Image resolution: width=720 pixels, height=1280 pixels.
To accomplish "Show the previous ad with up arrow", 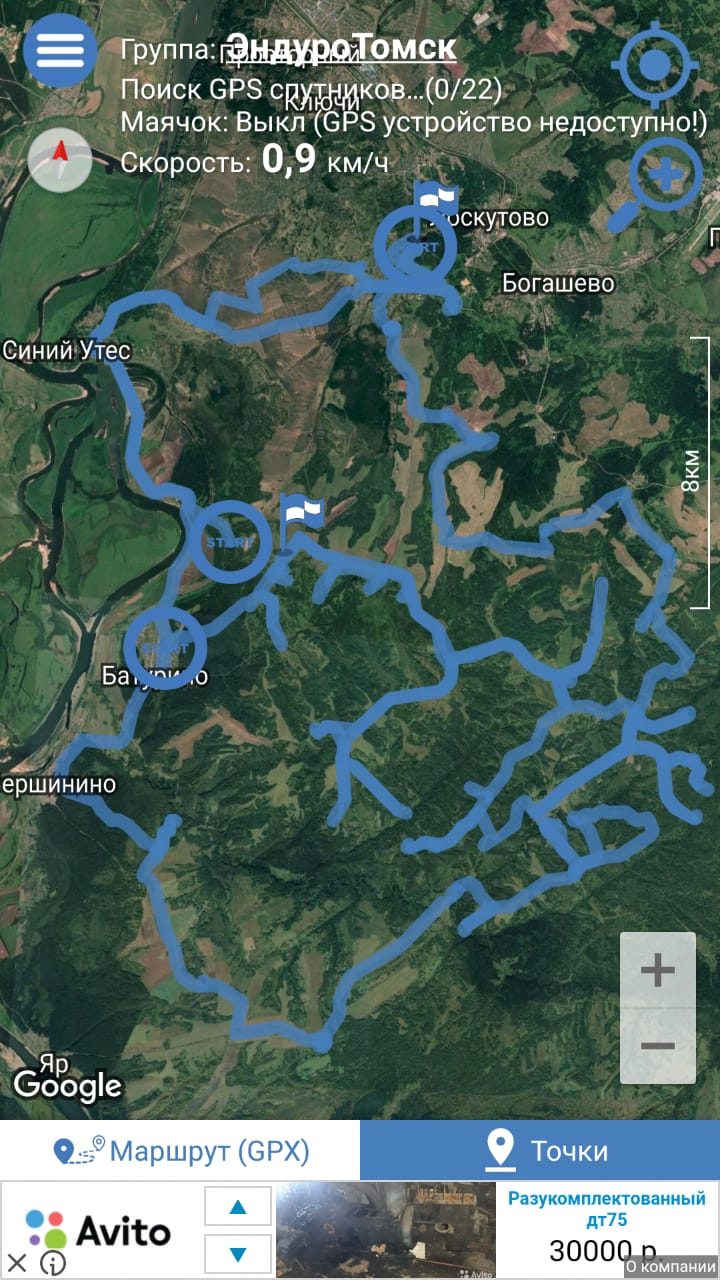I will pyautogui.click(x=238, y=1206).
